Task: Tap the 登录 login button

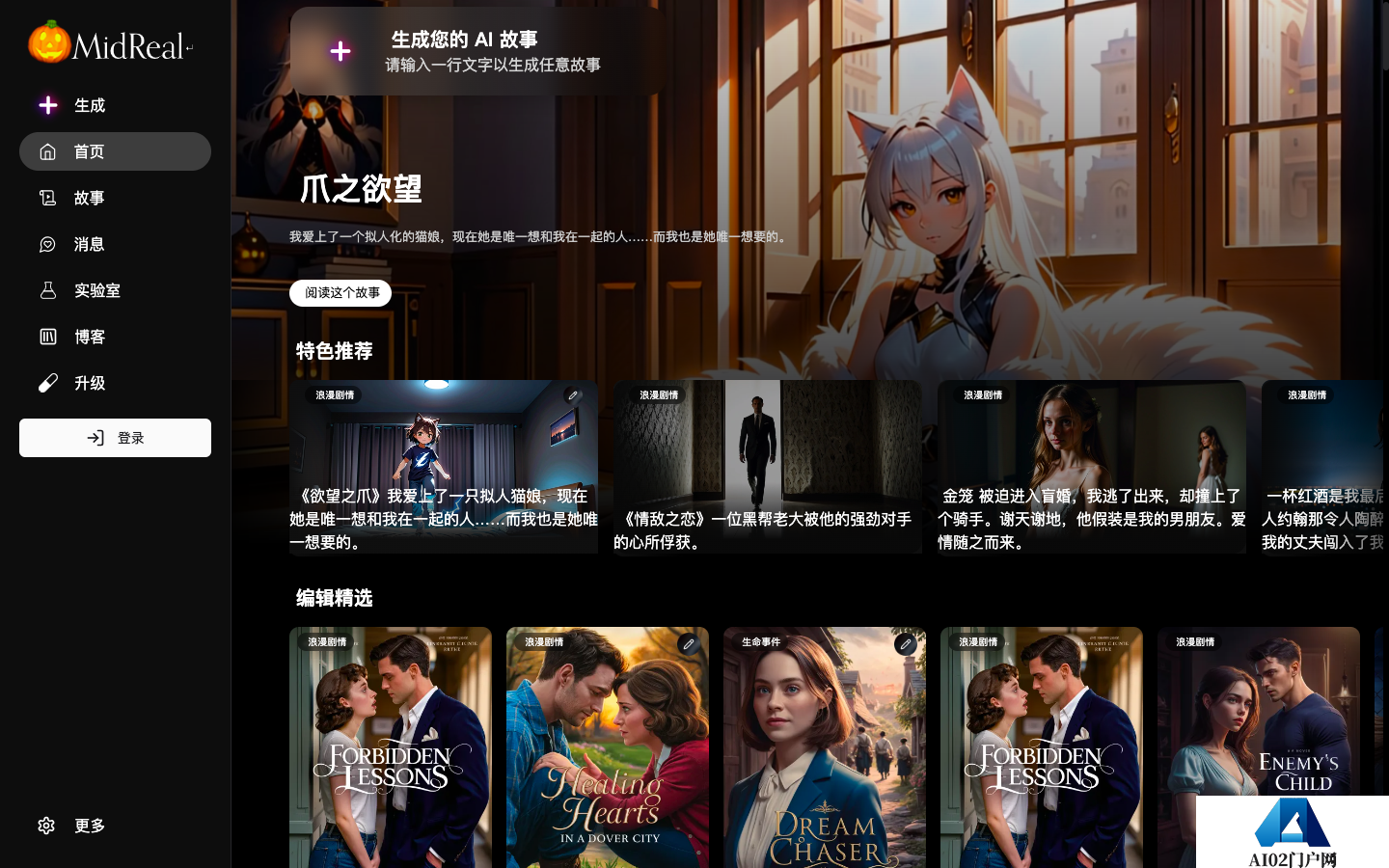Action: click(x=115, y=438)
